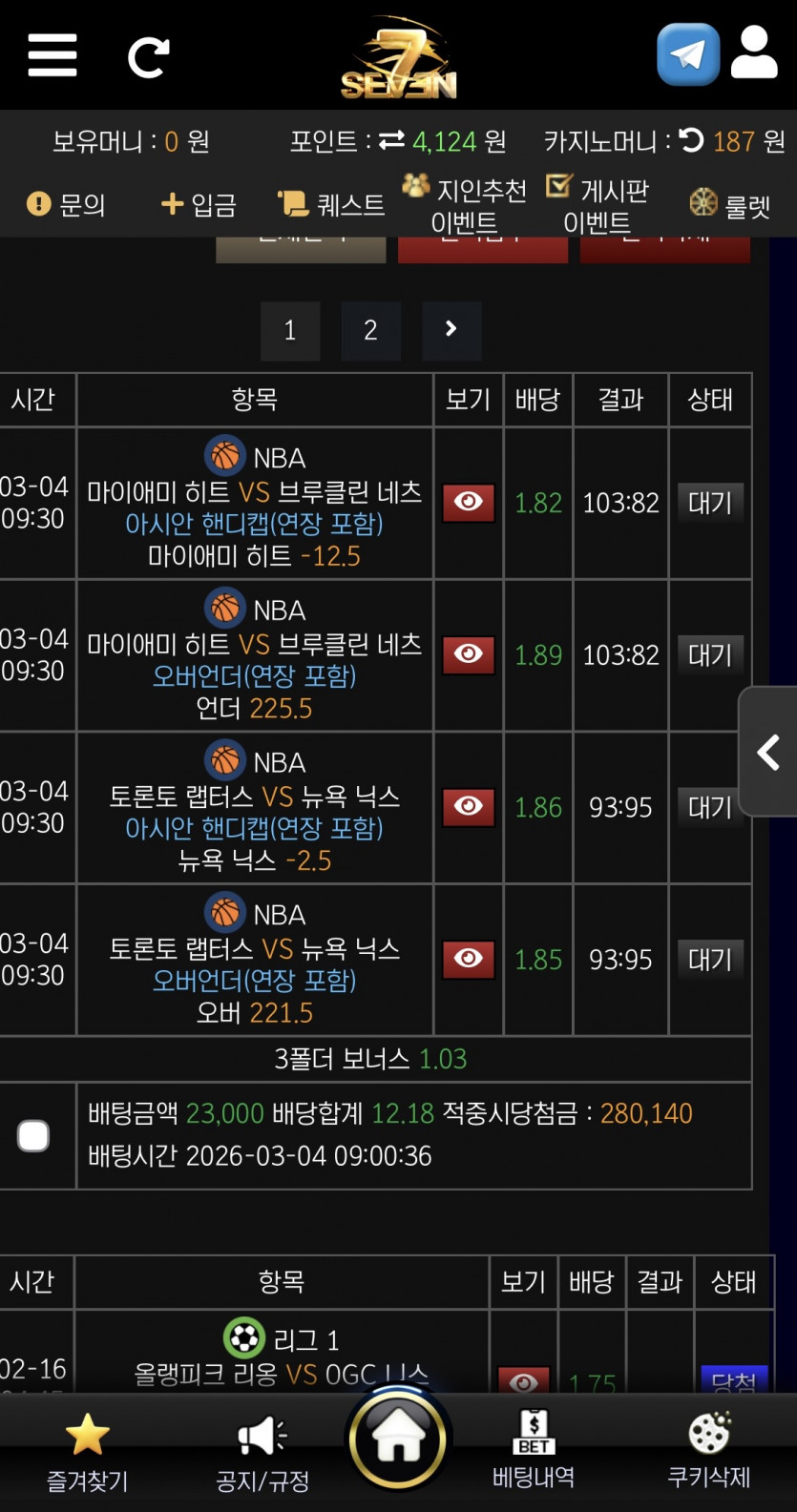This screenshot has height=1512, width=797.
Task: Open the 룰렛 roulette page
Action: (730, 204)
